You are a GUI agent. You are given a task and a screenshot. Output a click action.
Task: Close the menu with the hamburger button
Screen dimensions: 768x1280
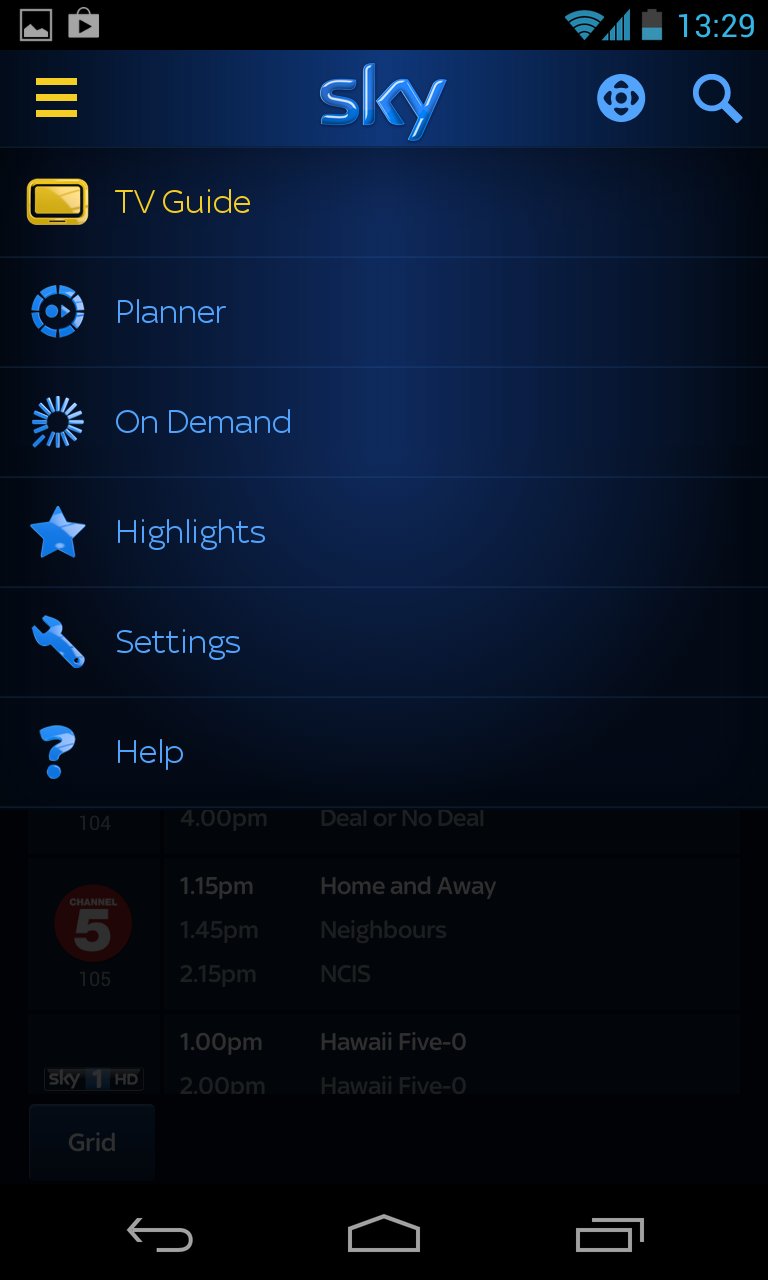pos(56,98)
